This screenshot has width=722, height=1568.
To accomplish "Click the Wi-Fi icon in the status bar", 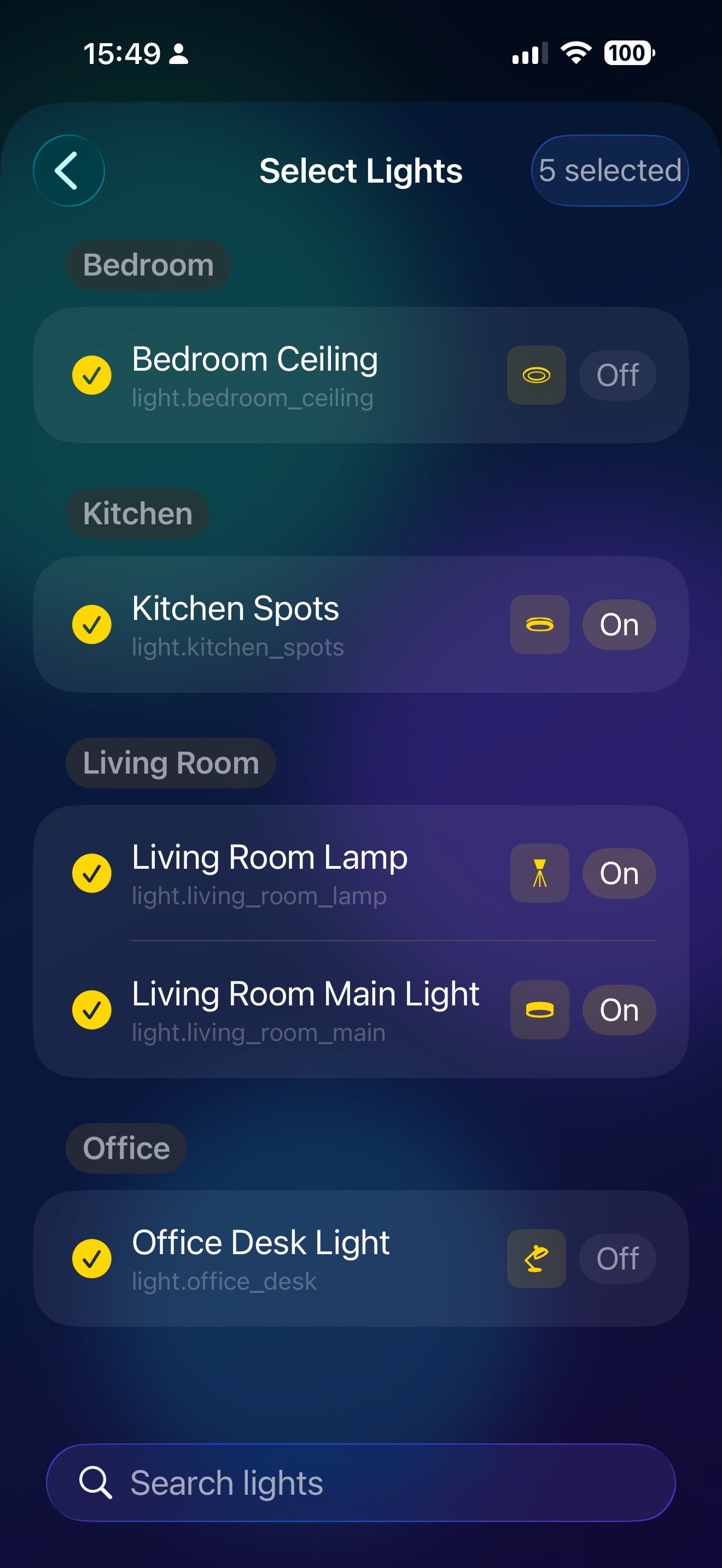I will (575, 54).
